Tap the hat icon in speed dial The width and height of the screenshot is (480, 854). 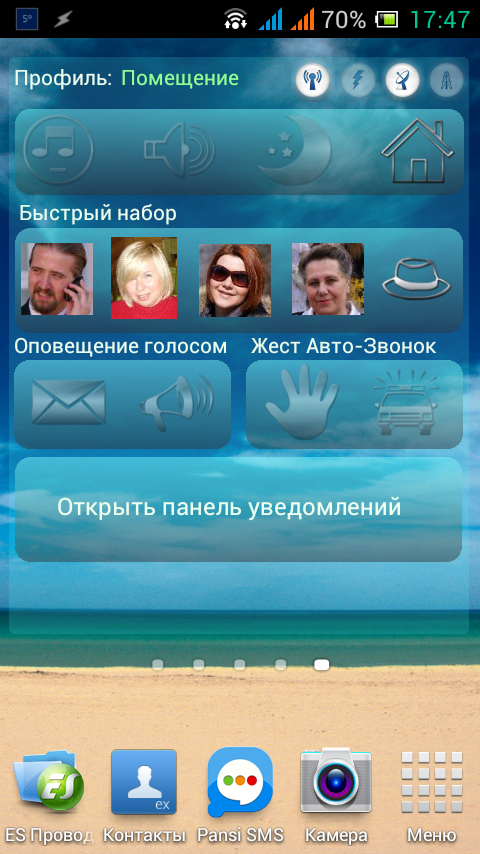tap(416, 279)
